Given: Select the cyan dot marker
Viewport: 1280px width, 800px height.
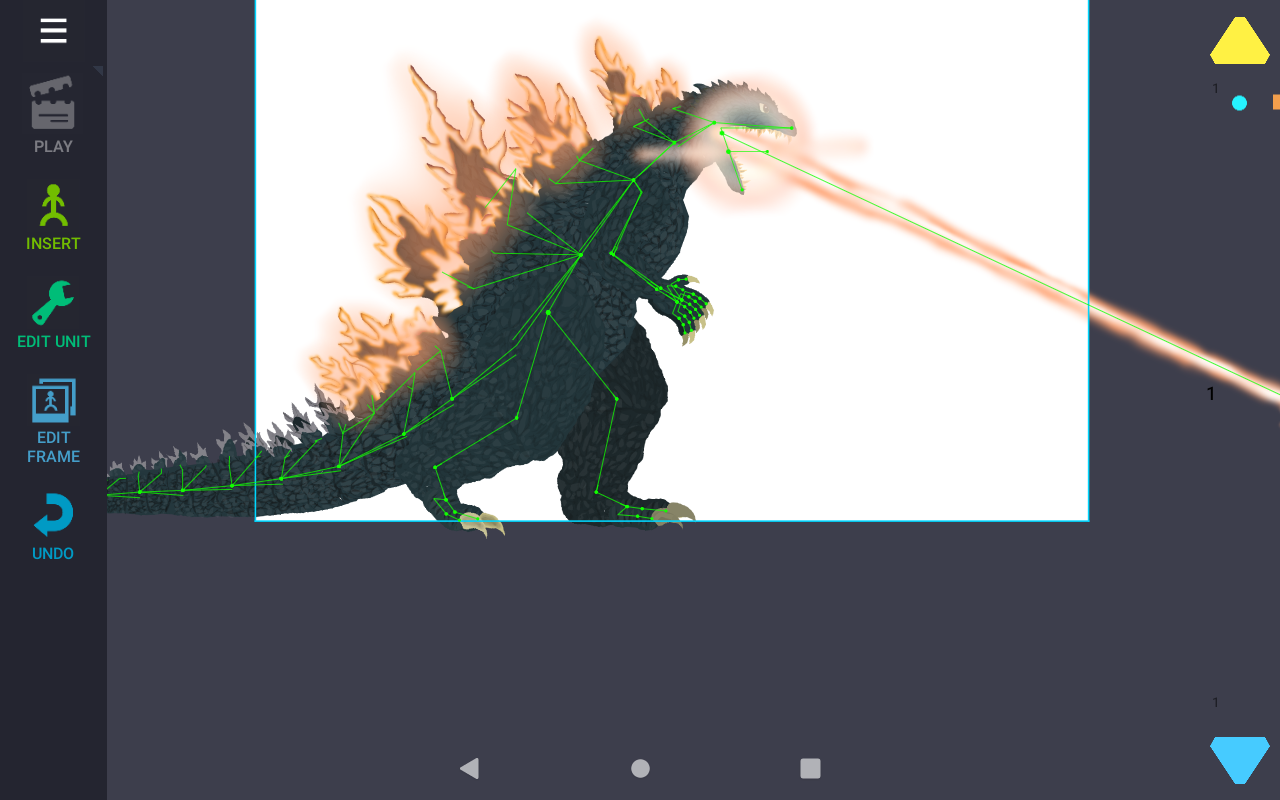Looking at the screenshot, I should (x=1239, y=103).
